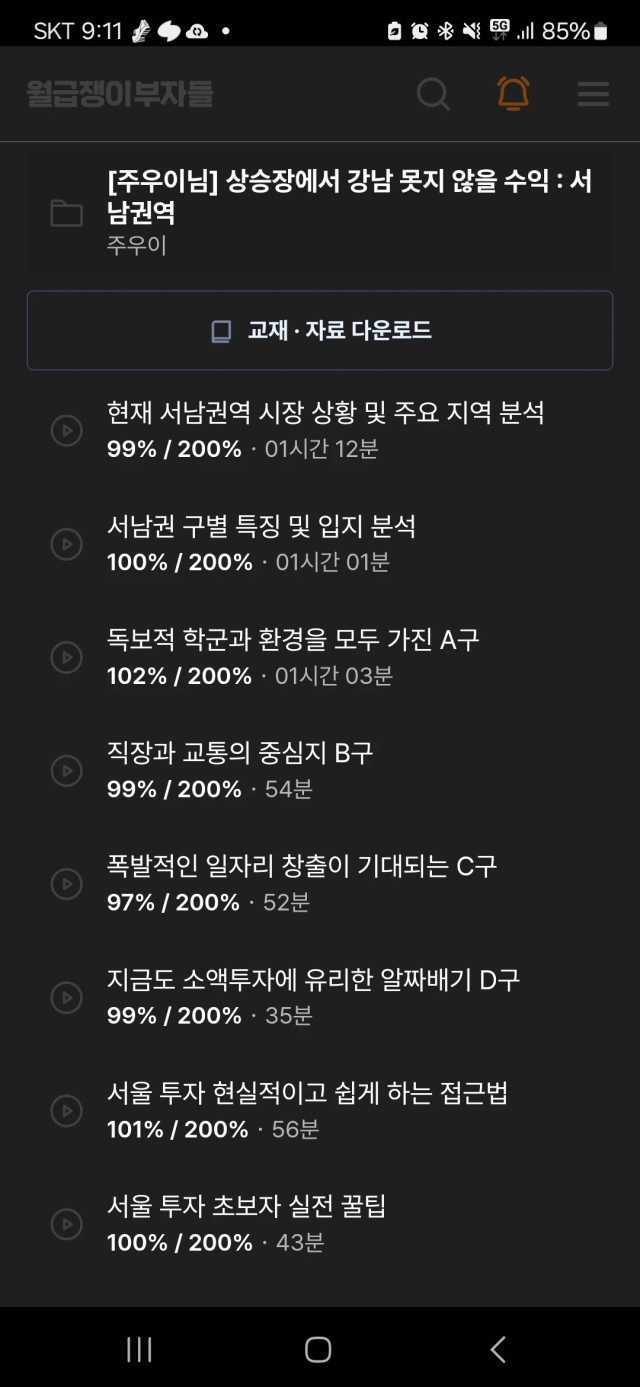Play 독보적 학군과 환경을 모두 가진 A구
Viewport: 640px width, 1387px height.
(320, 657)
